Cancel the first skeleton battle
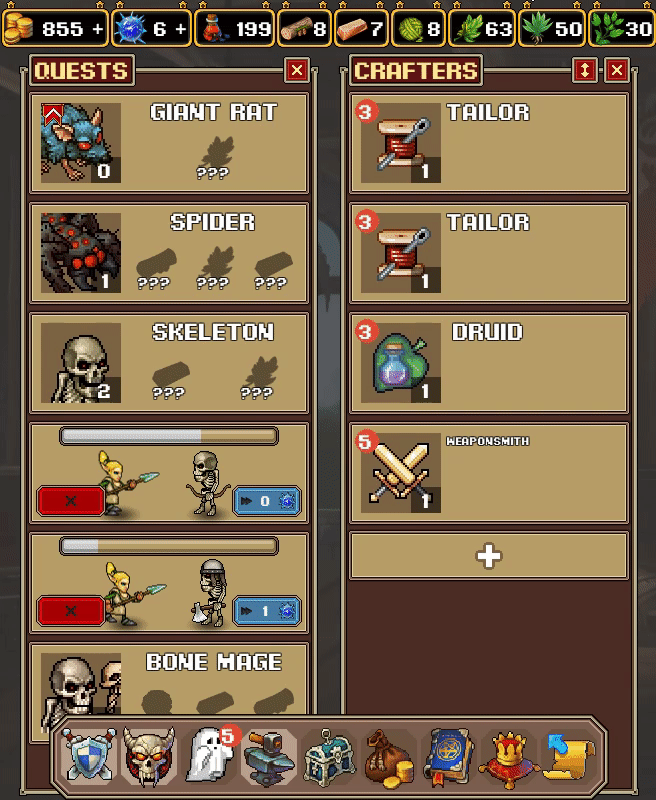The width and height of the screenshot is (656, 800). click(70, 500)
